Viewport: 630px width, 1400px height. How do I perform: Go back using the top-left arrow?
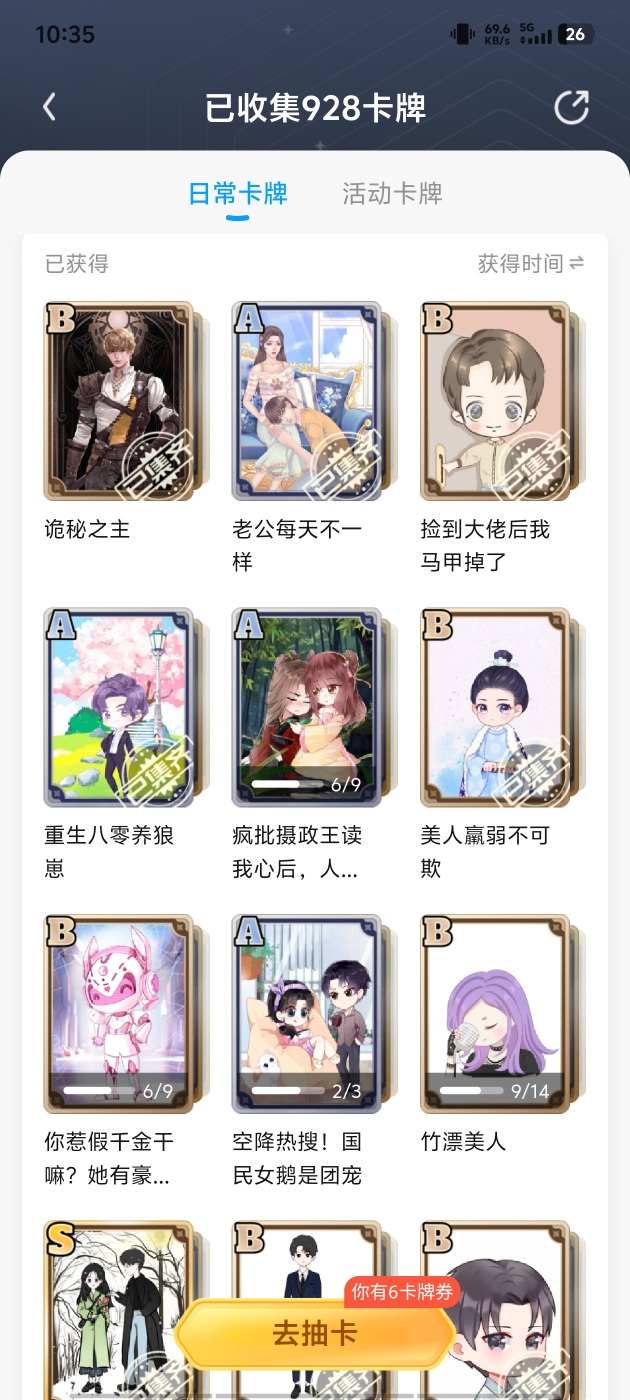coord(49,107)
